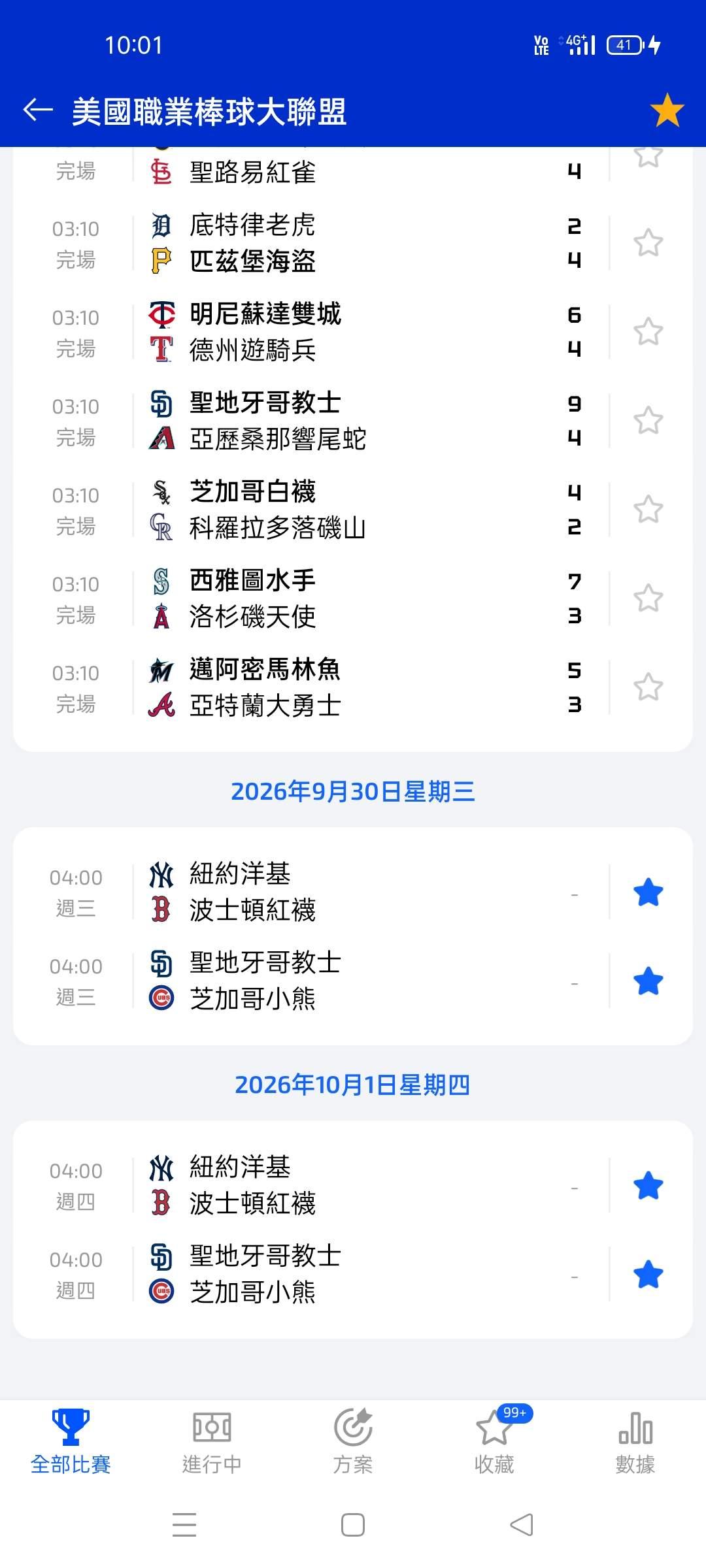The height and width of the screenshot is (1568, 706).
Task: Open the 週三 聖地牙哥教士 vs 芝加哥小熊 match
Action: (353, 981)
